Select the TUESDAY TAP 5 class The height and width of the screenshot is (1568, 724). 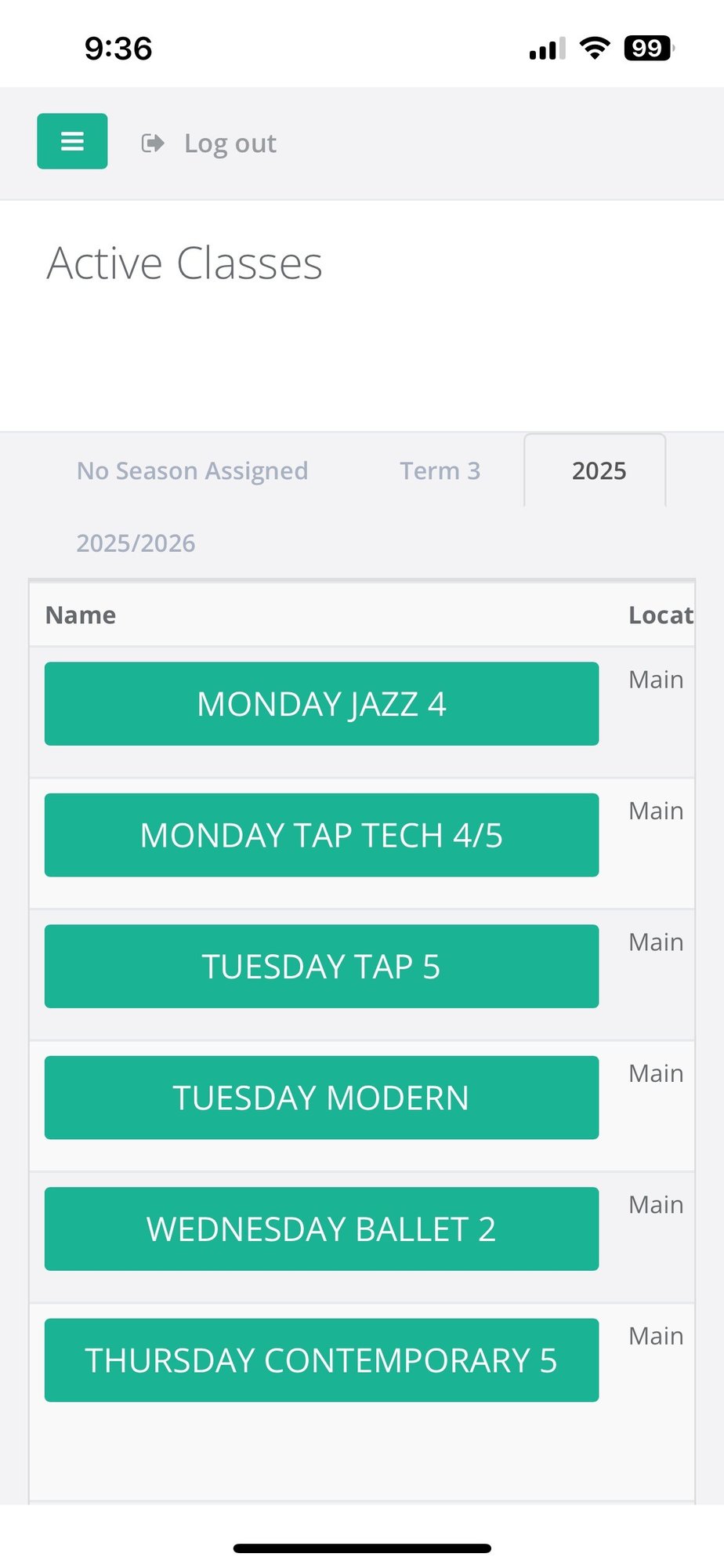click(x=320, y=965)
